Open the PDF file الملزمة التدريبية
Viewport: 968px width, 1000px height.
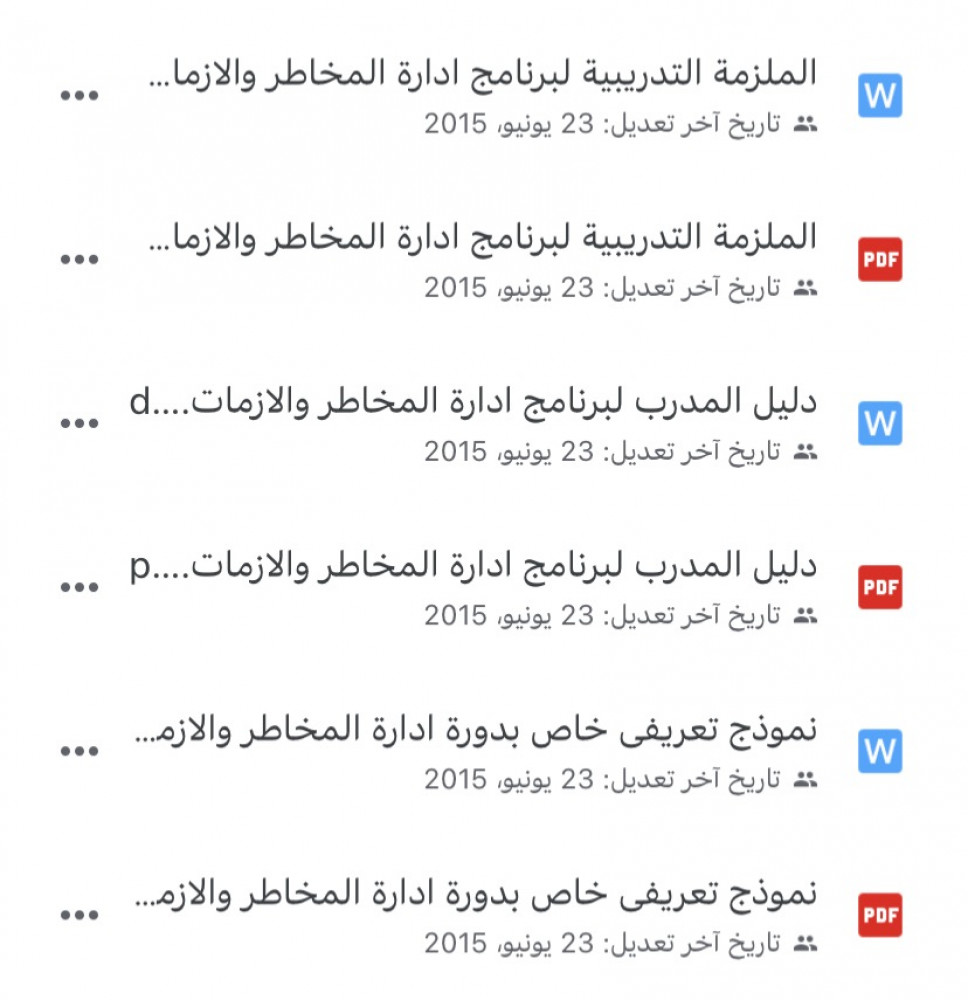tap(480, 238)
